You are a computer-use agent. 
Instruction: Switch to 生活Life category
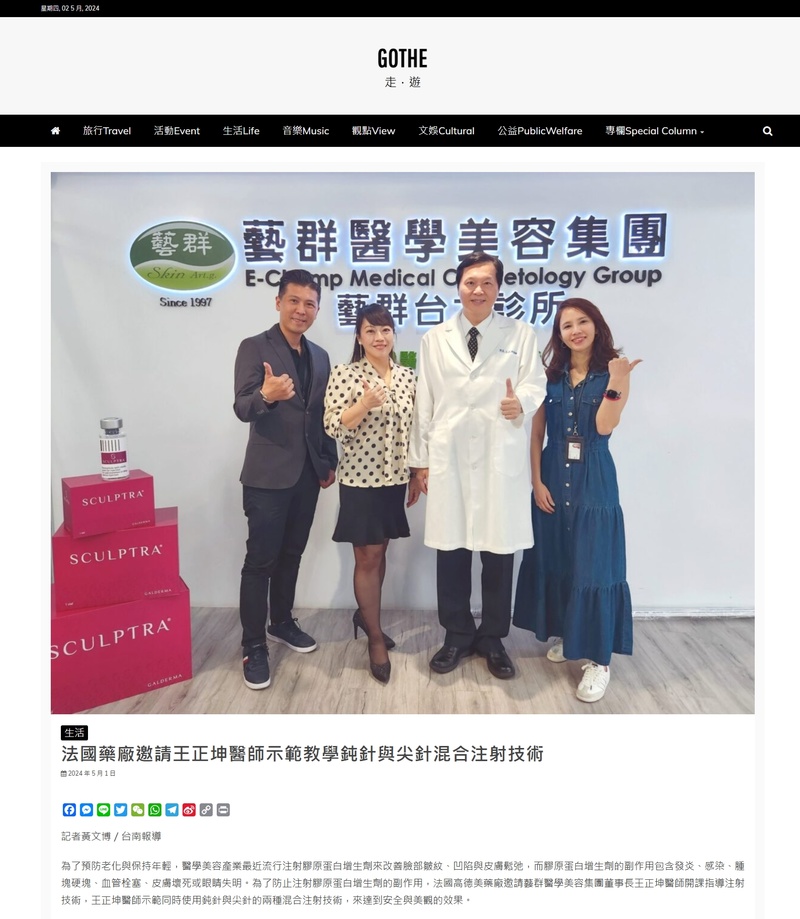click(x=240, y=131)
